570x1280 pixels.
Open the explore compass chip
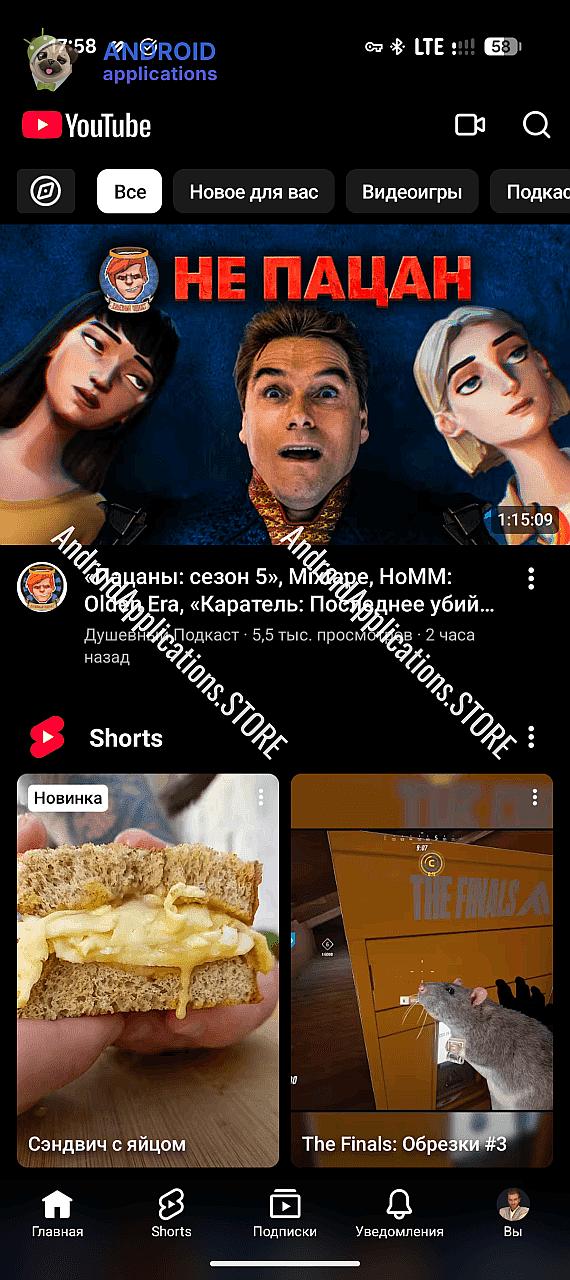point(46,191)
